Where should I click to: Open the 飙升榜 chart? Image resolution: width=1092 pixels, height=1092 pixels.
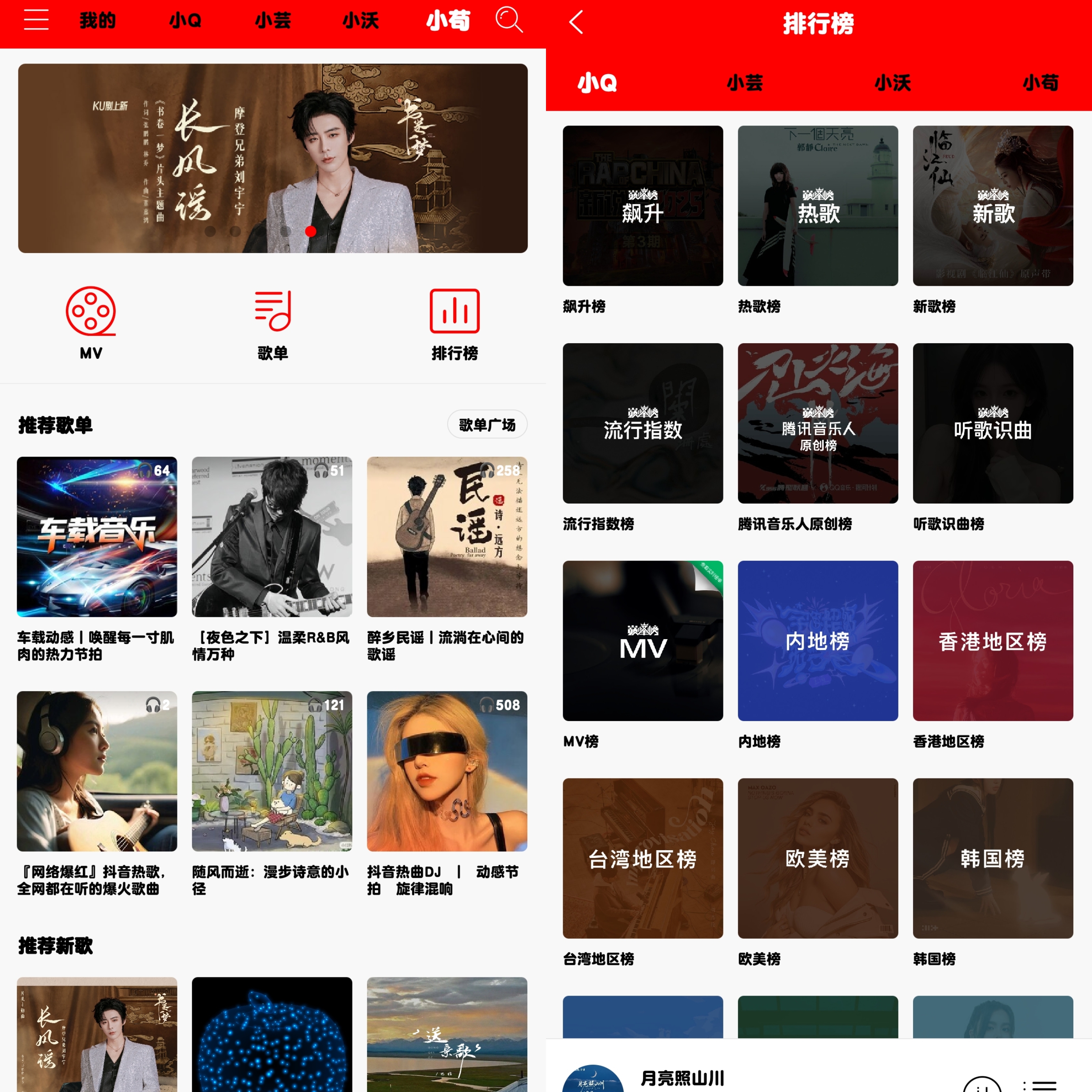click(x=643, y=206)
